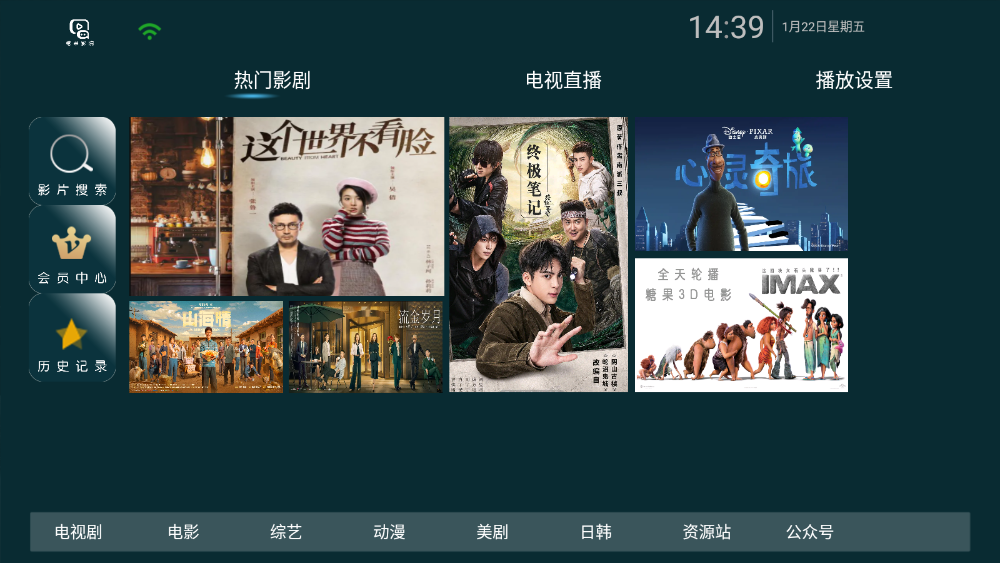Switch to 电视直播 tab

(x=563, y=81)
